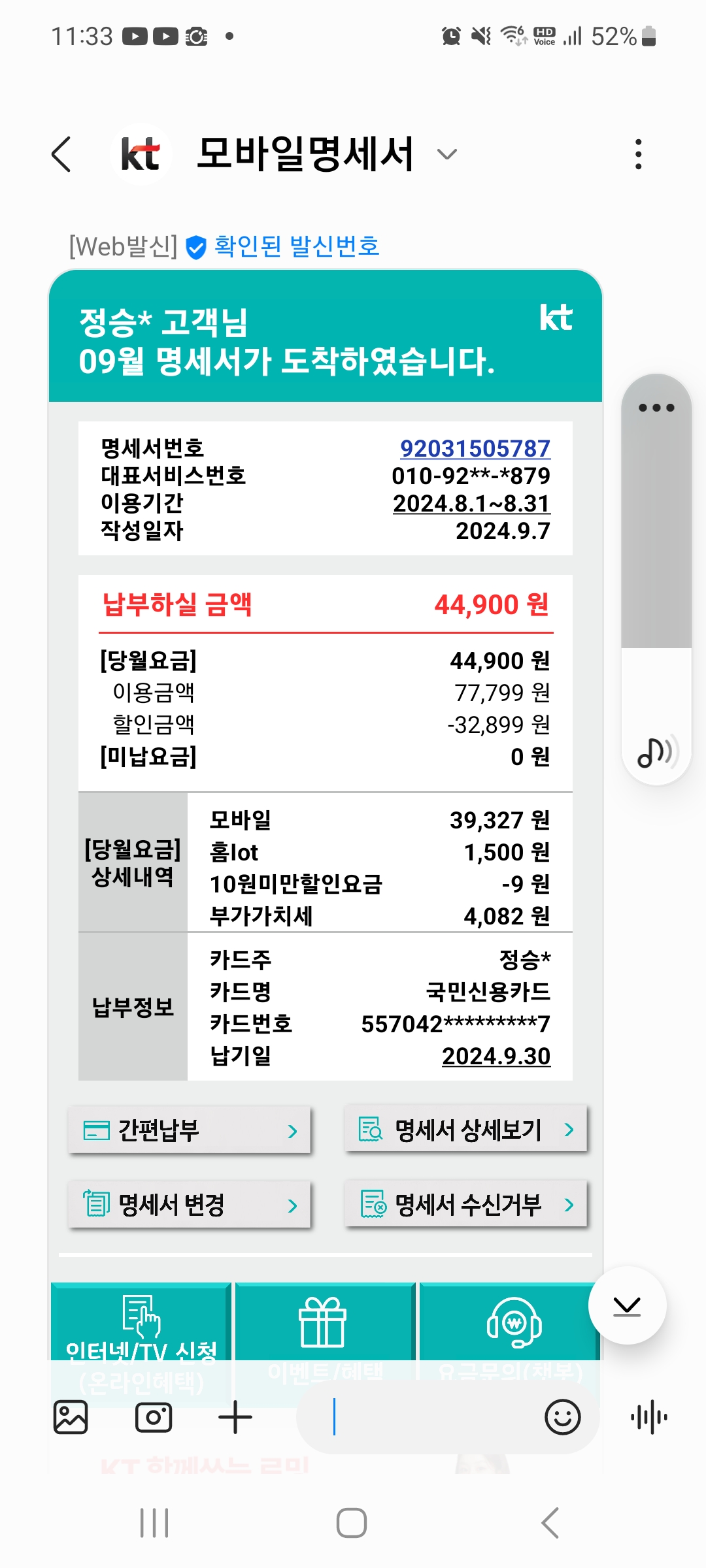The width and height of the screenshot is (706, 1568).
Task: Open the camera to attach a photo
Action: [154, 1417]
